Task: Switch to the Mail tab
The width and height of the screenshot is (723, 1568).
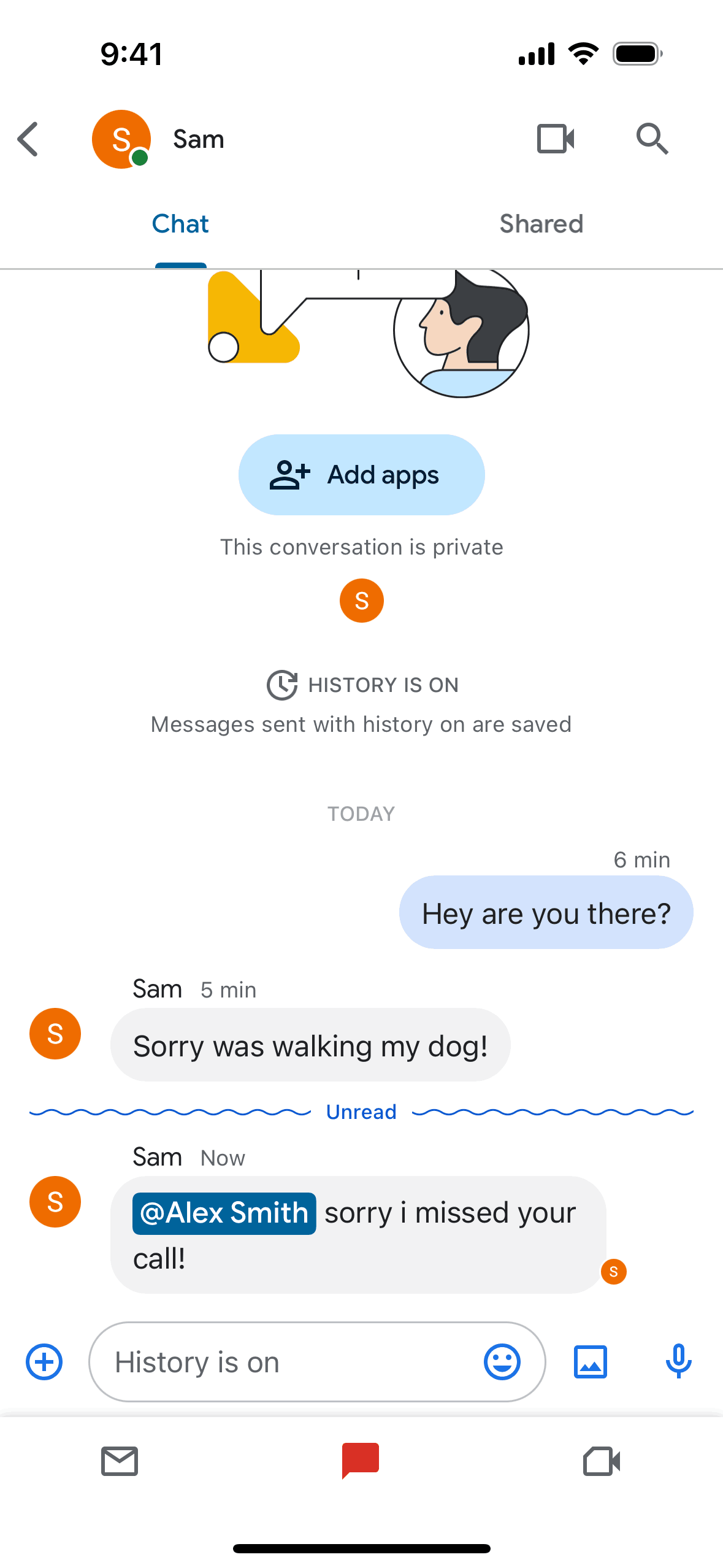Action: pyautogui.click(x=120, y=1461)
